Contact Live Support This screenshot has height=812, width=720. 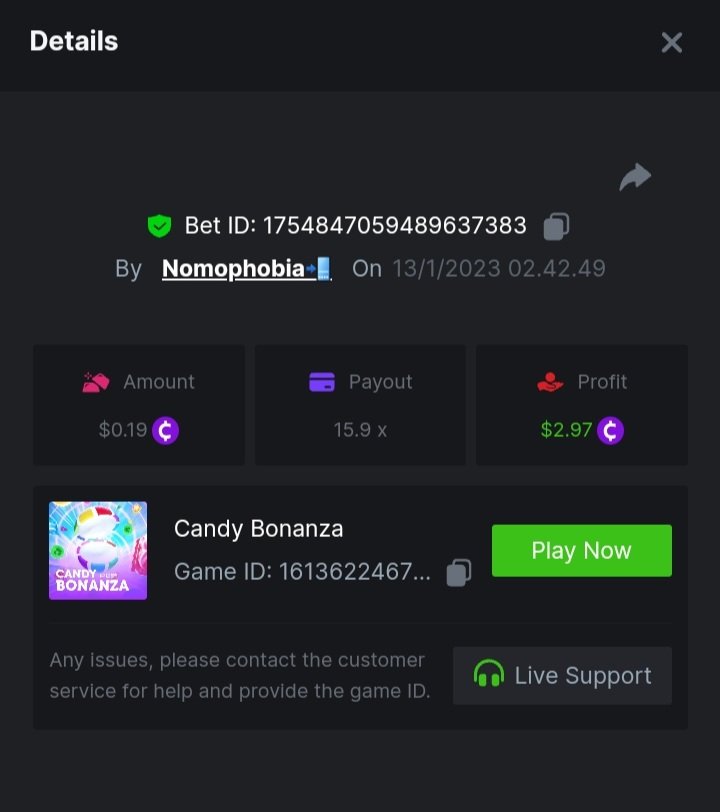(x=562, y=676)
